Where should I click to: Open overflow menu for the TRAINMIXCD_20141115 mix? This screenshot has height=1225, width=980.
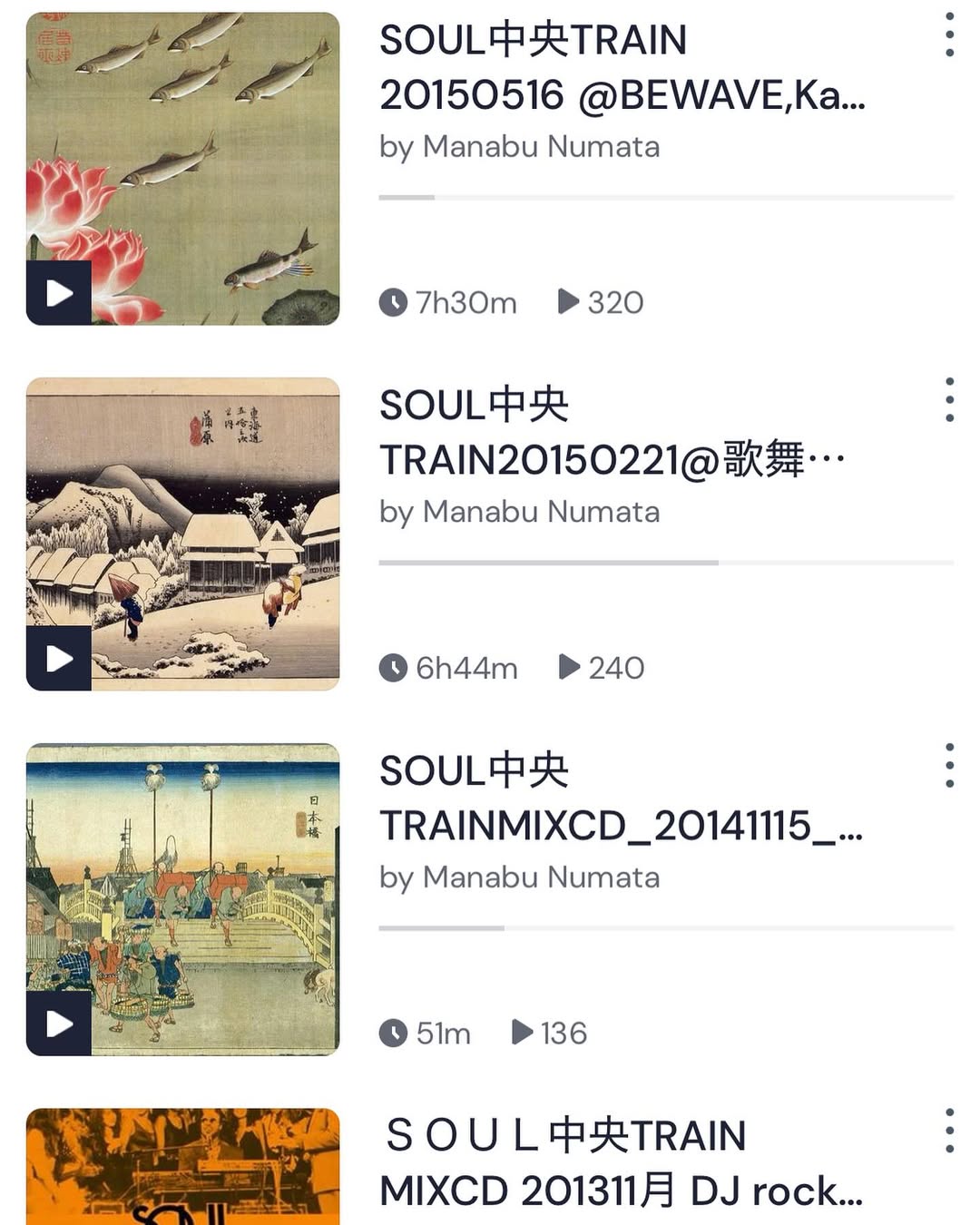click(x=949, y=766)
